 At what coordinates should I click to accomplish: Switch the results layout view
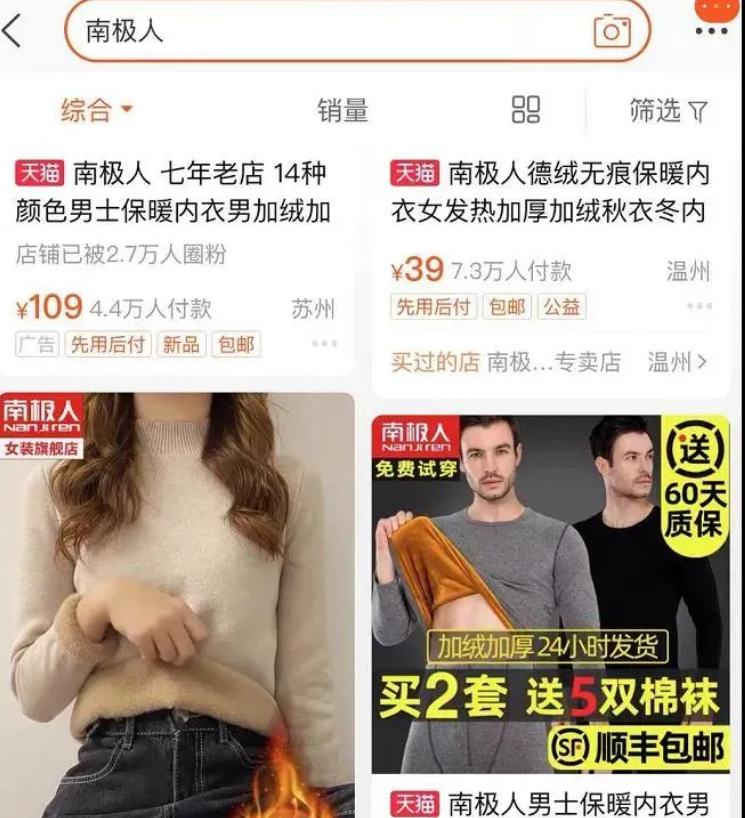coord(526,110)
